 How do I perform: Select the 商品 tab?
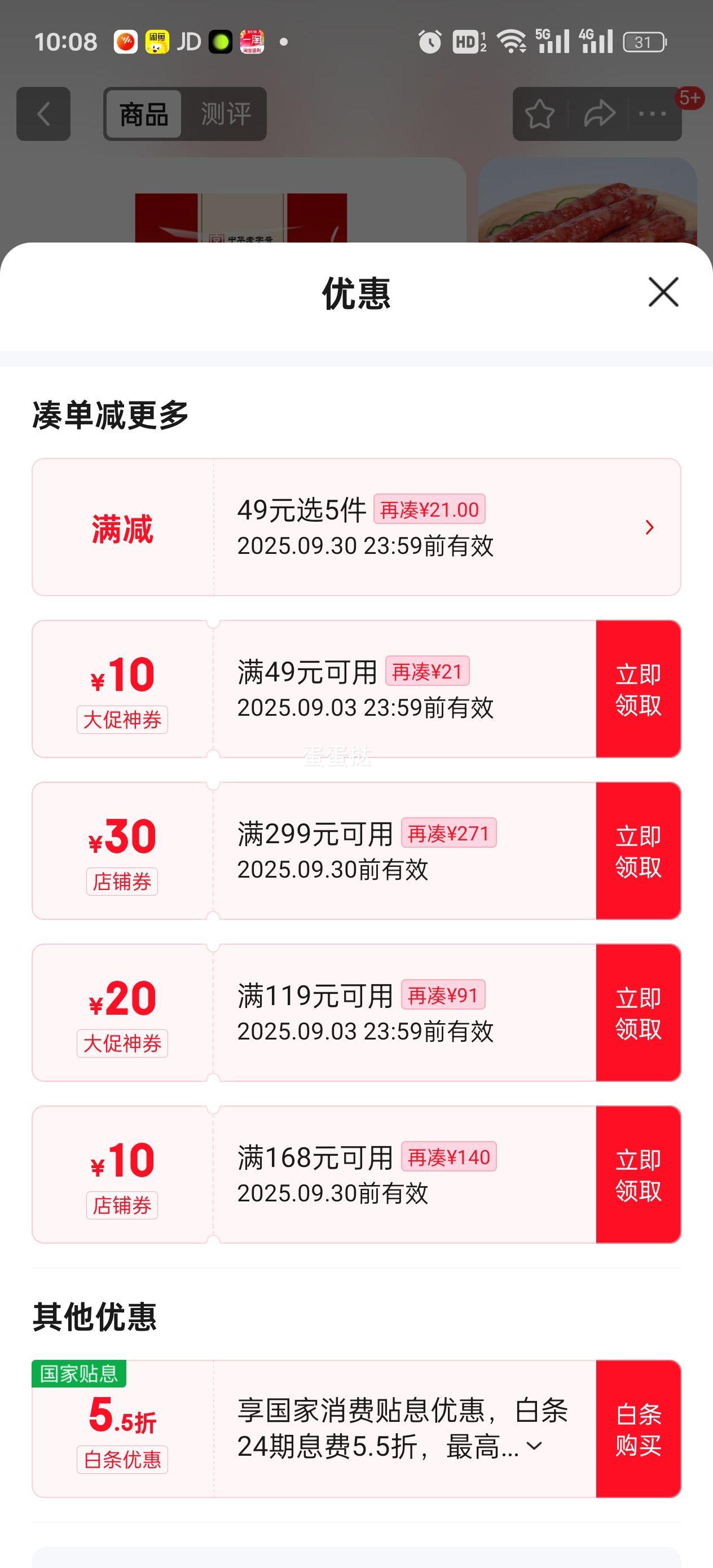click(144, 114)
